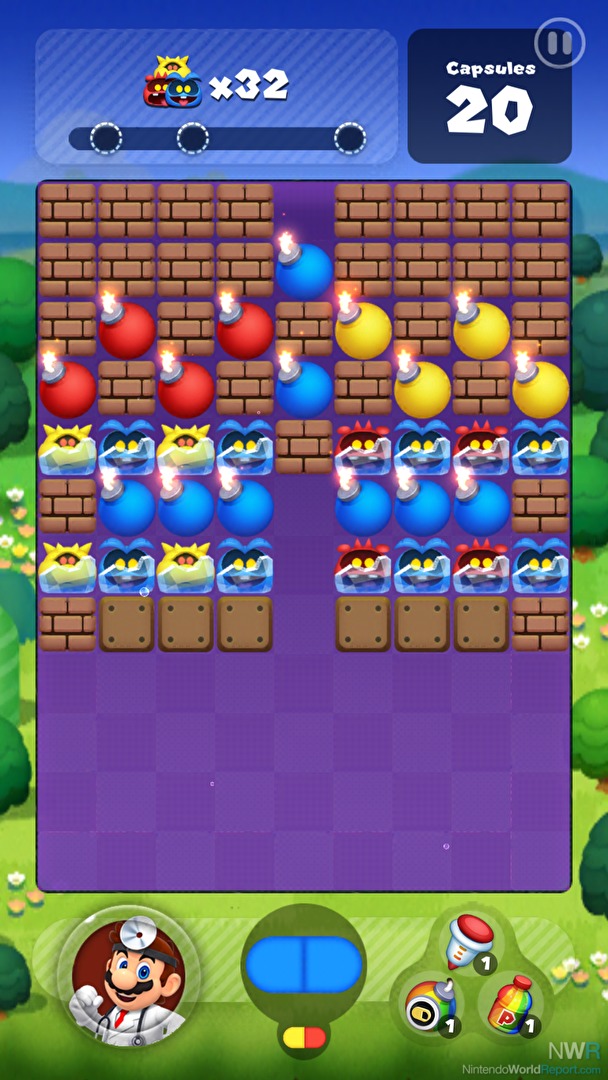The width and height of the screenshot is (608, 1080).
Task: Tap the blue capsule to rotate it
Action: pyautogui.click(x=304, y=966)
